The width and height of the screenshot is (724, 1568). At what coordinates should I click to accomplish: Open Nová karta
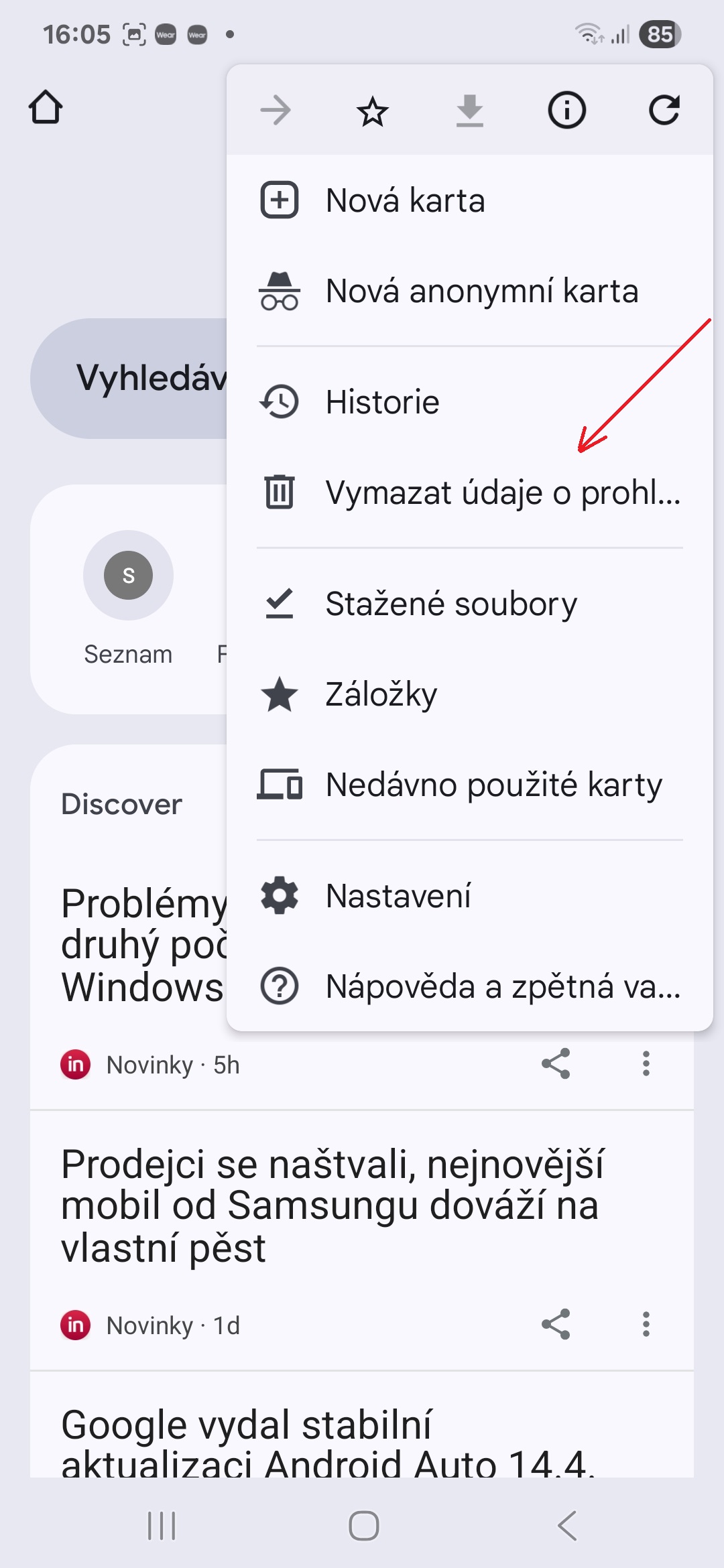pyautogui.click(x=469, y=200)
